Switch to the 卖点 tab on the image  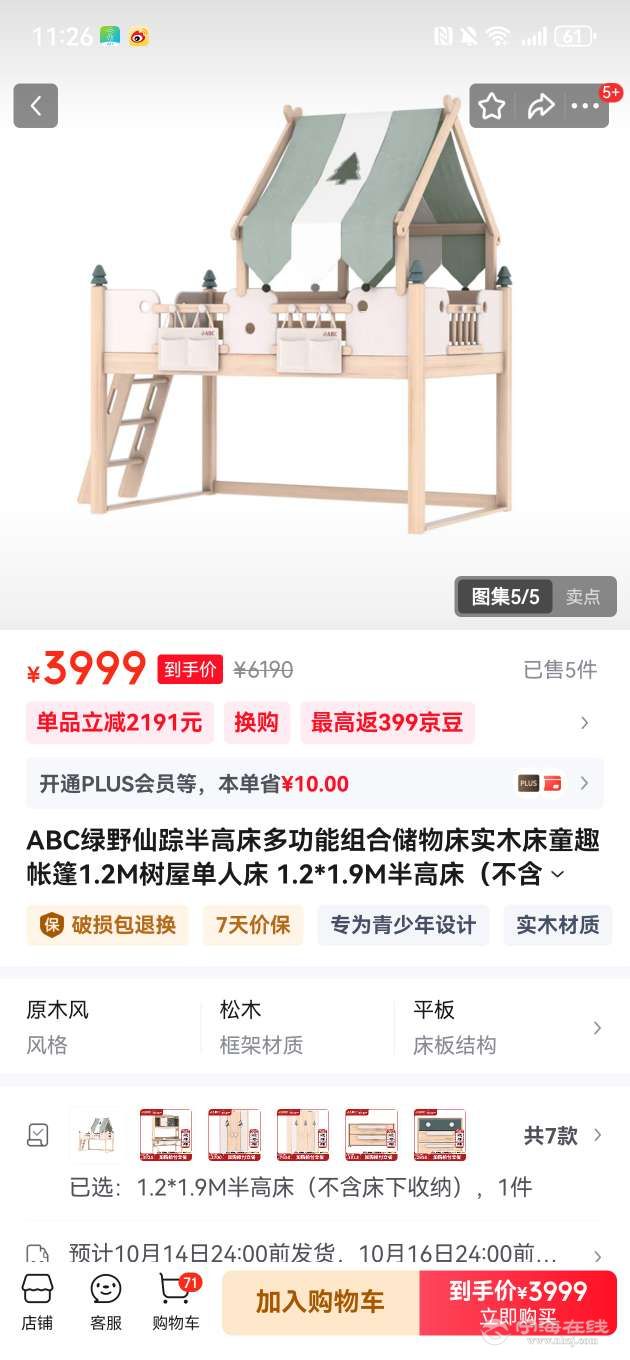[x=583, y=597]
